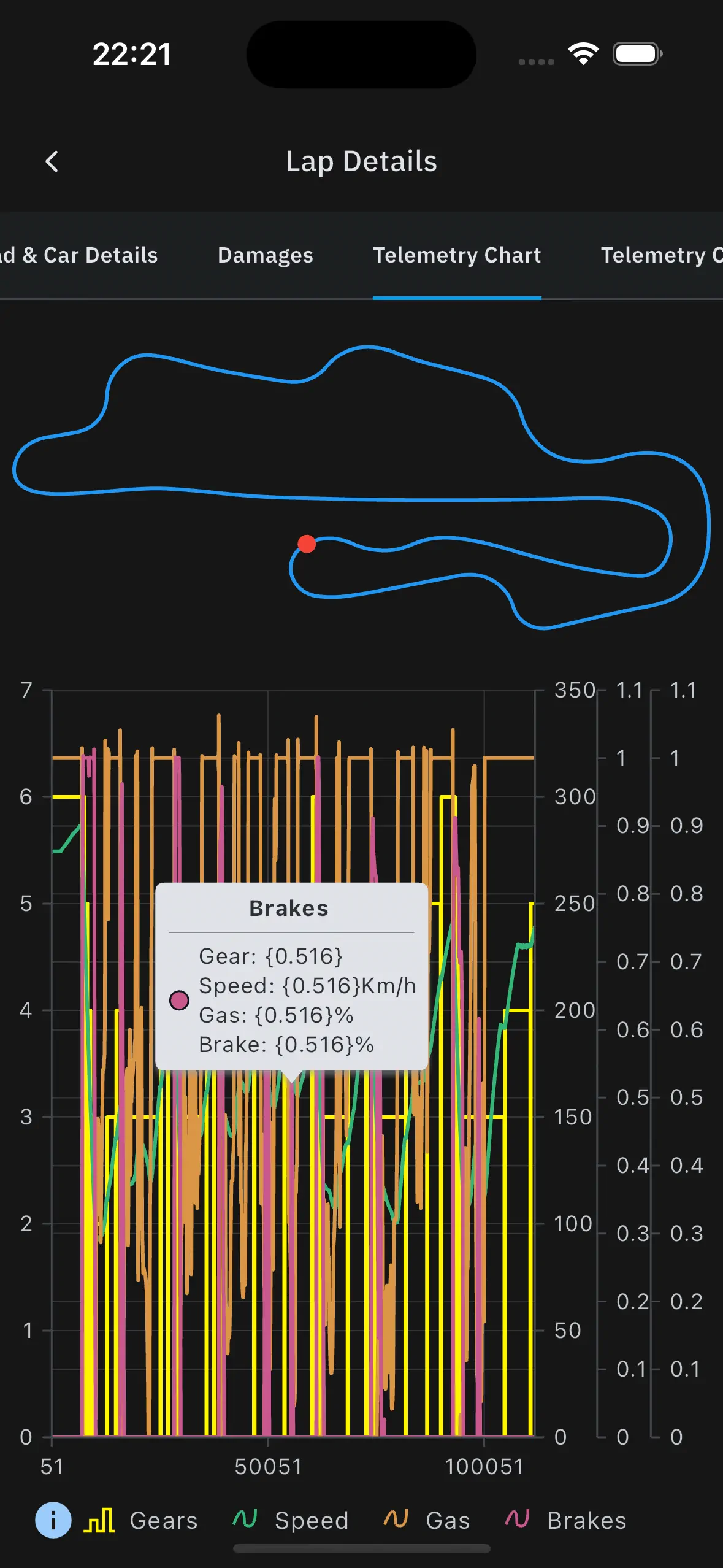Toggle the Brakes series in the legend
723x1568 pixels.
point(566,1521)
